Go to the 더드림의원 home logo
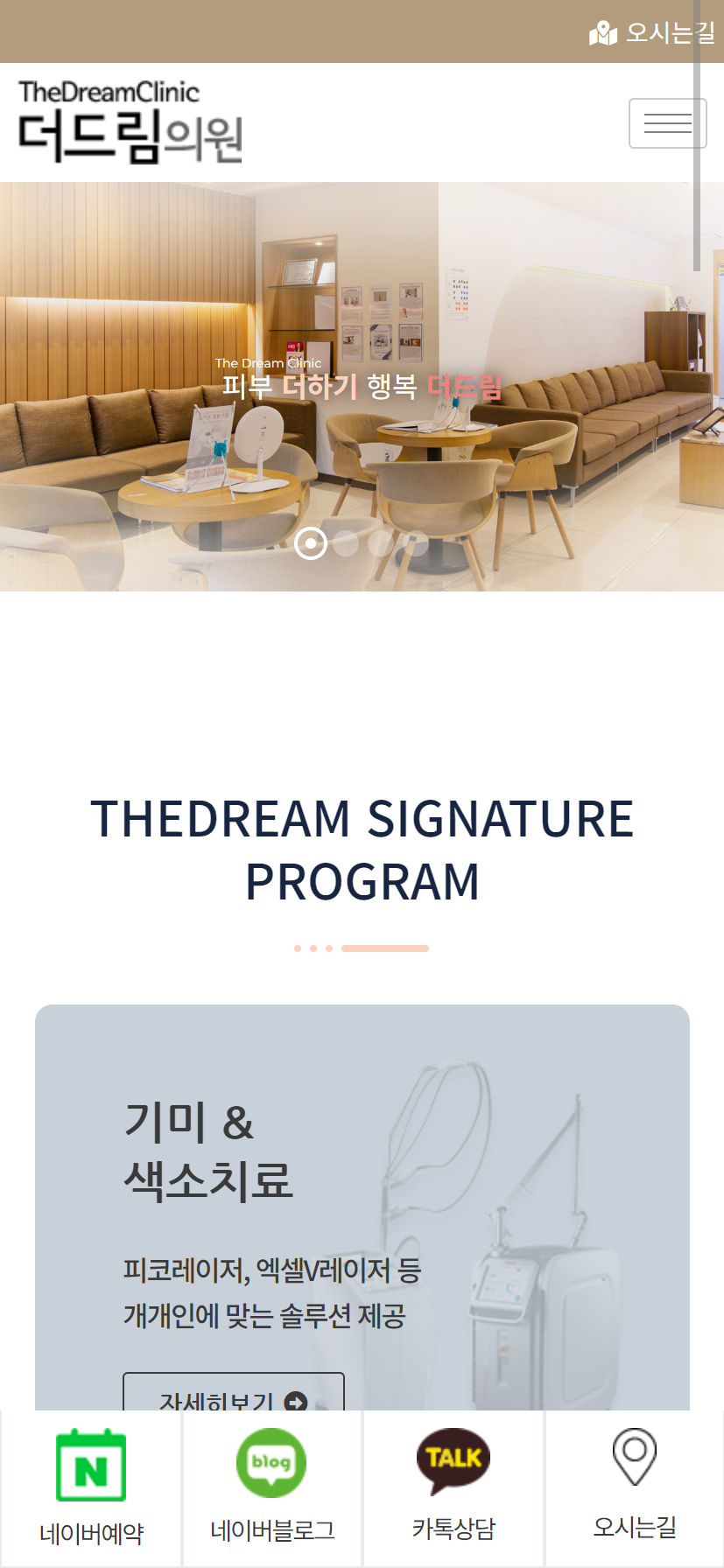The width and height of the screenshot is (724, 1568). click(130, 122)
